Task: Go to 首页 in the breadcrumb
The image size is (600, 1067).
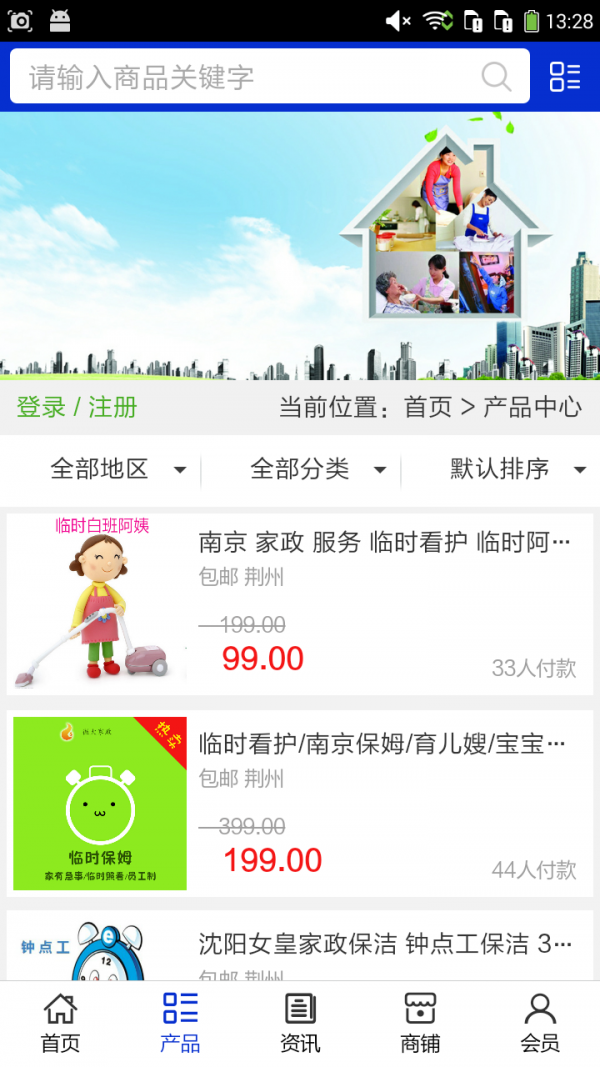Action: pos(427,407)
